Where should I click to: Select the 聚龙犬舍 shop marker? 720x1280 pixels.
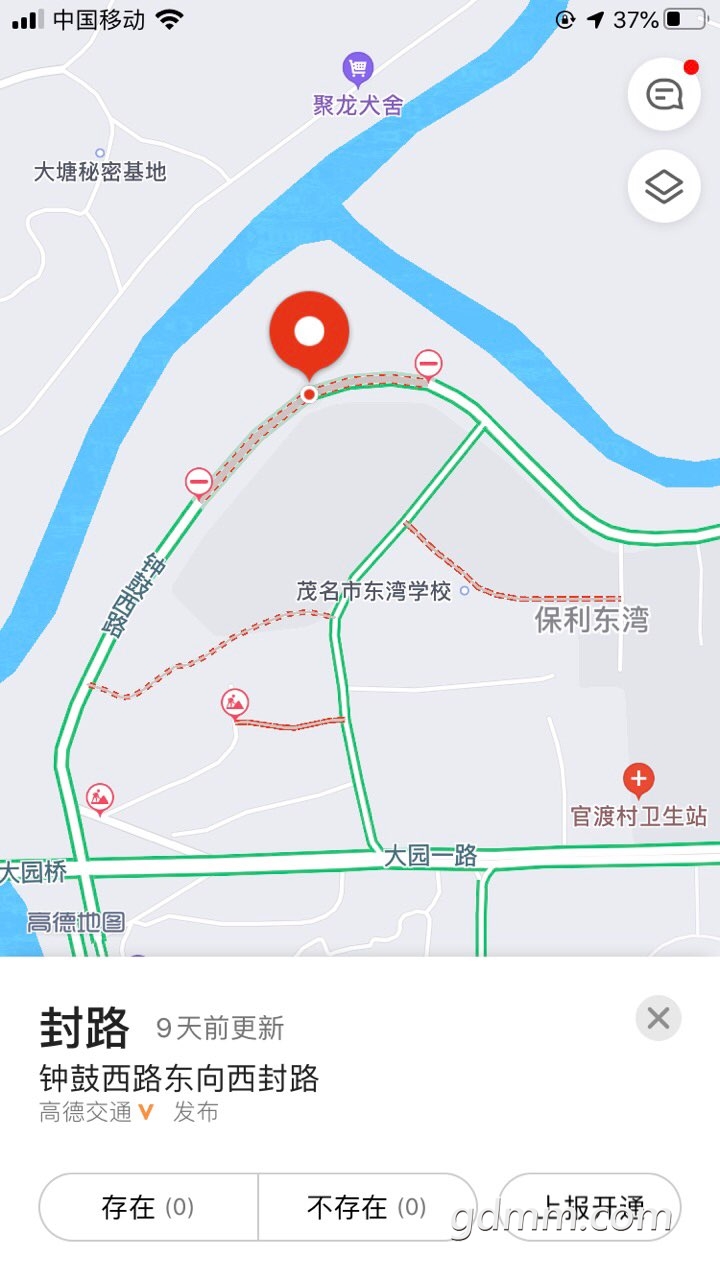pyautogui.click(x=357, y=69)
